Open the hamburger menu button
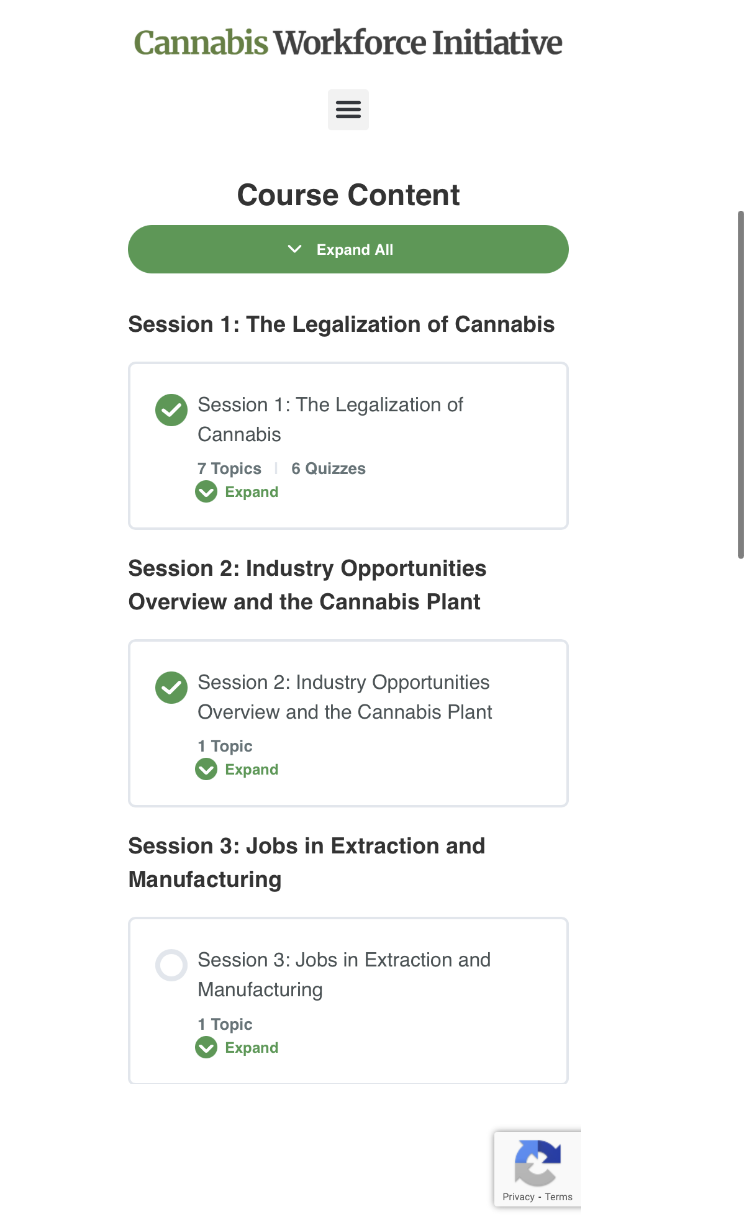750x1224 pixels. click(x=348, y=109)
